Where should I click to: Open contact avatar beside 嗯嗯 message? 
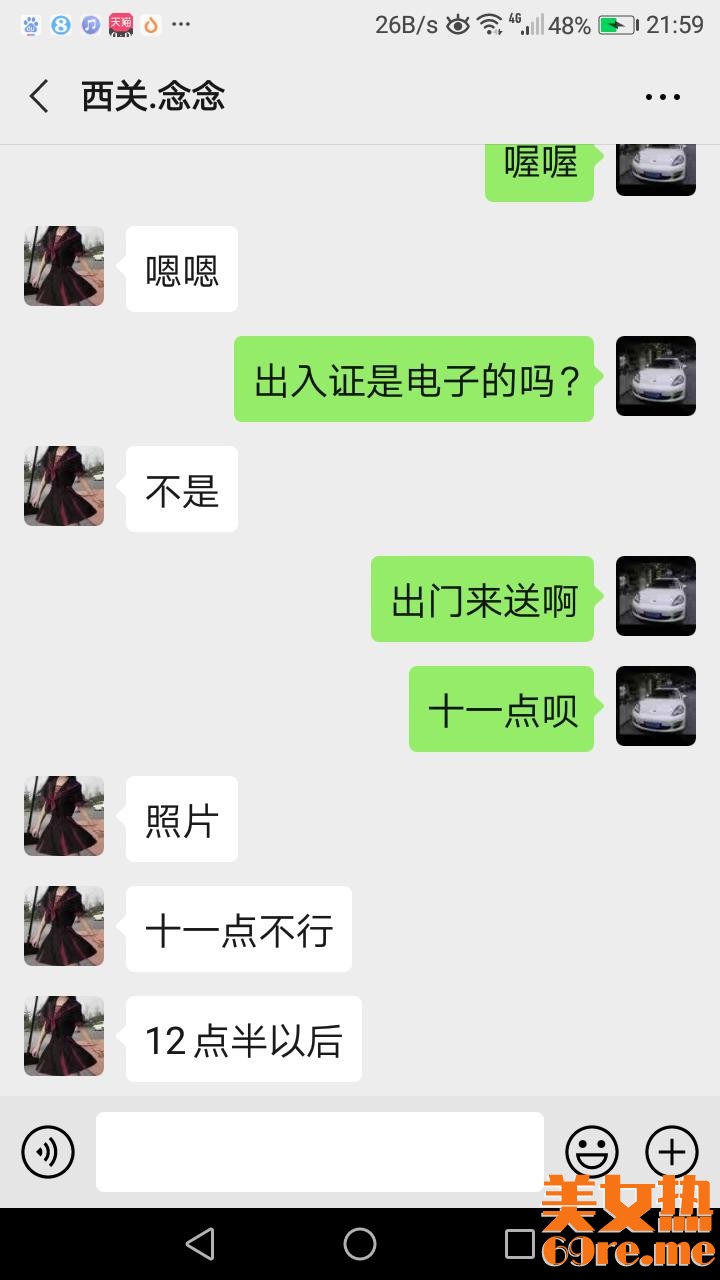point(64,266)
